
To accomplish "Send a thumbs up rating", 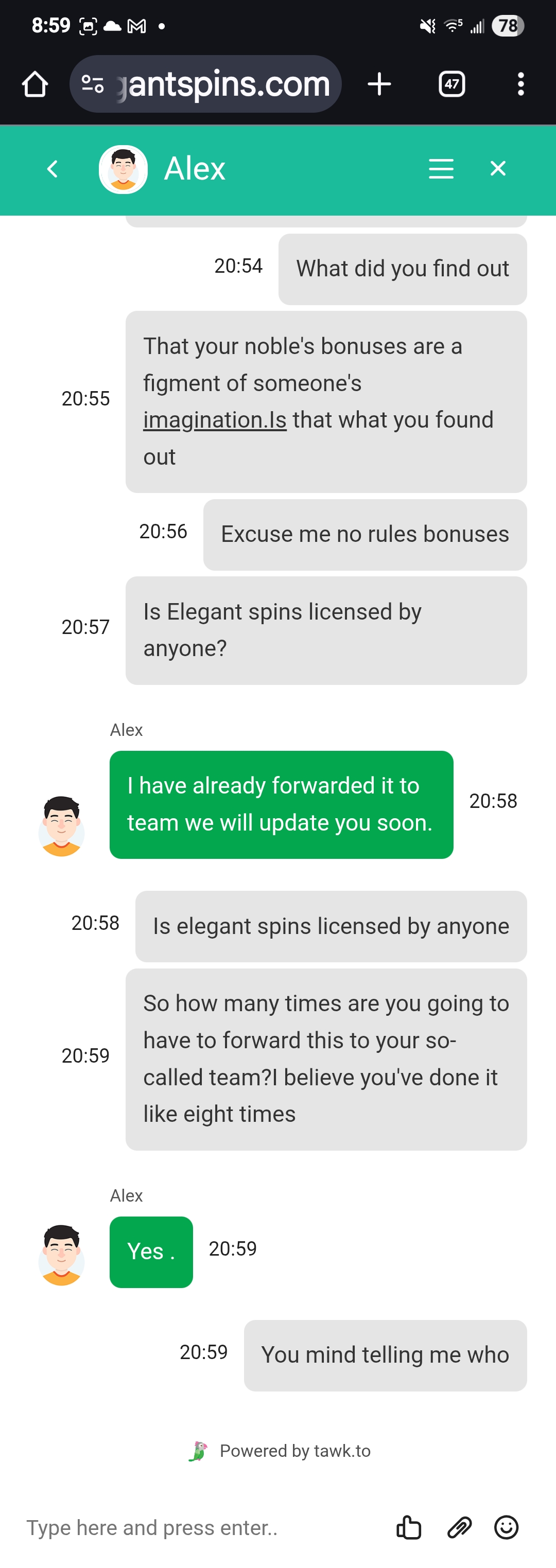I will (x=409, y=1527).
